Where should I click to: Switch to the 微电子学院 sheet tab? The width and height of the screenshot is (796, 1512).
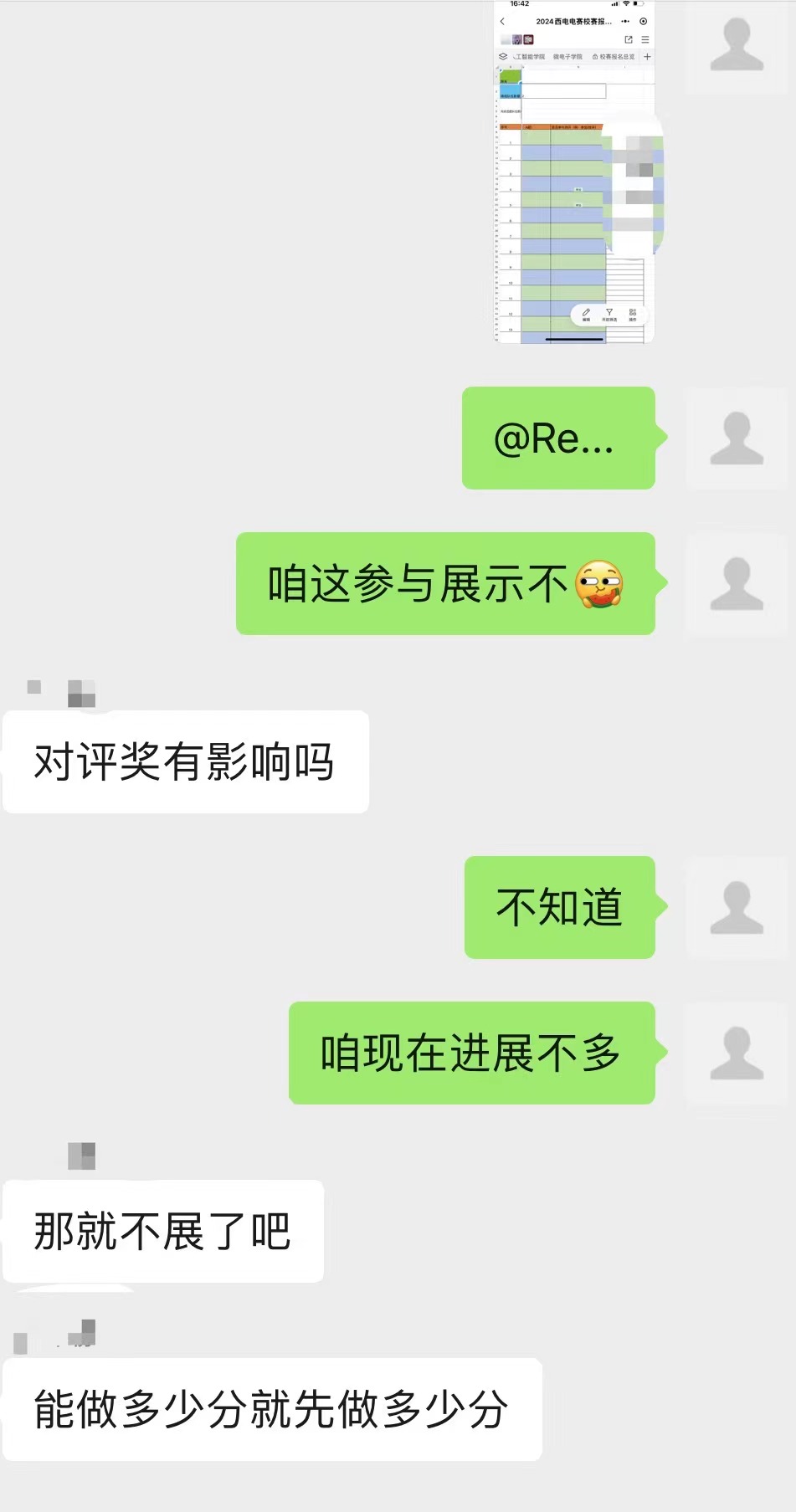click(567, 56)
